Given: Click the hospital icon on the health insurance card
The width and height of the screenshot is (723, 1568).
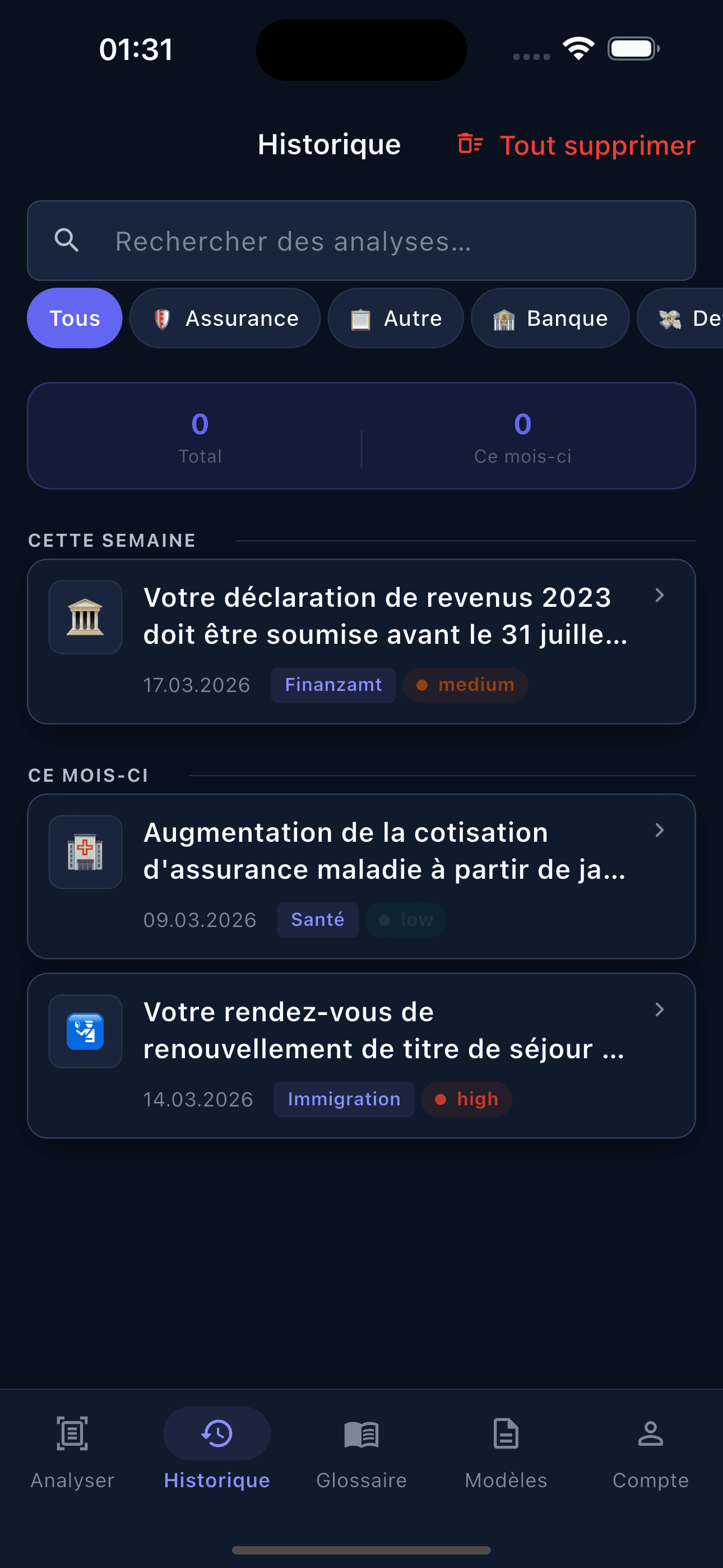Looking at the screenshot, I should click(85, 851).
